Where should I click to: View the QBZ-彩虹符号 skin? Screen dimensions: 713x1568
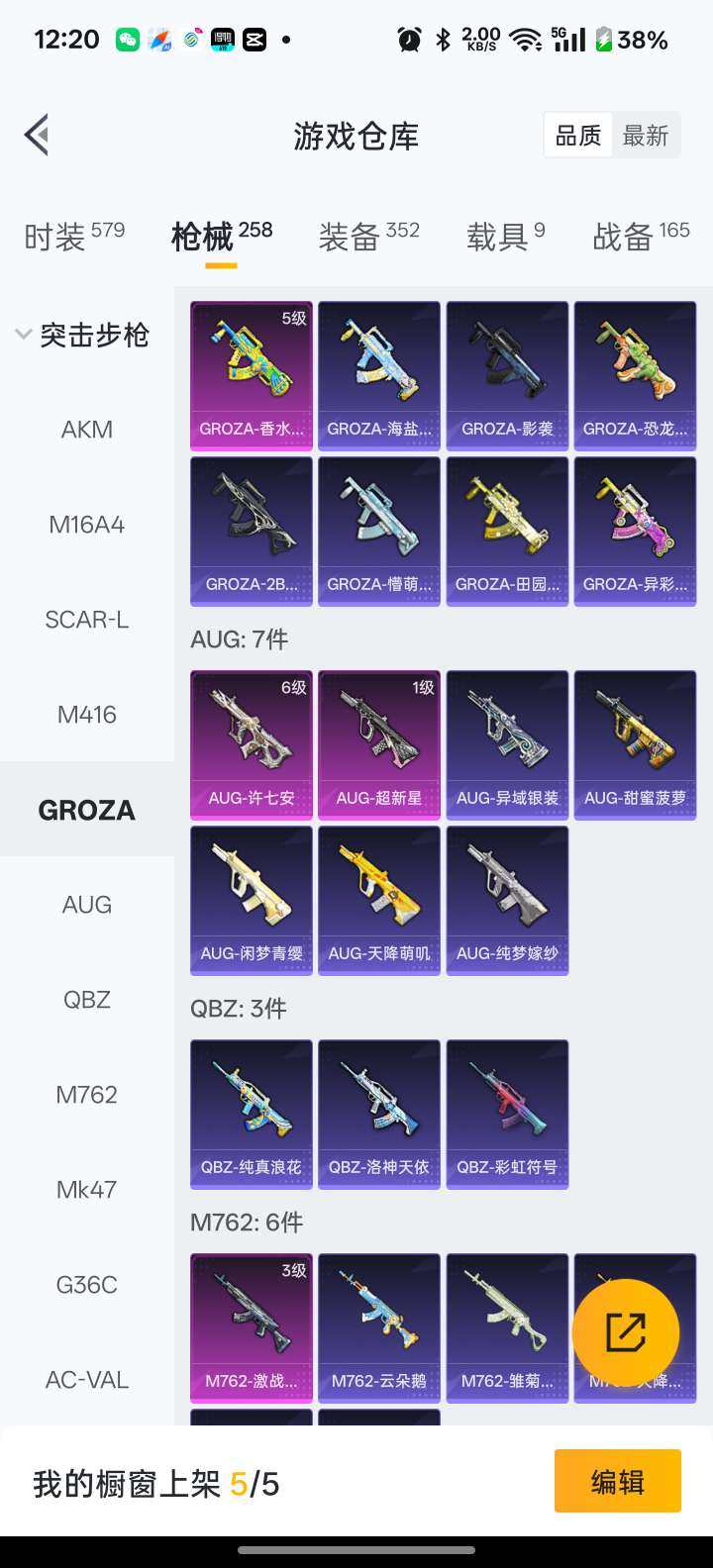point(507,1114)
